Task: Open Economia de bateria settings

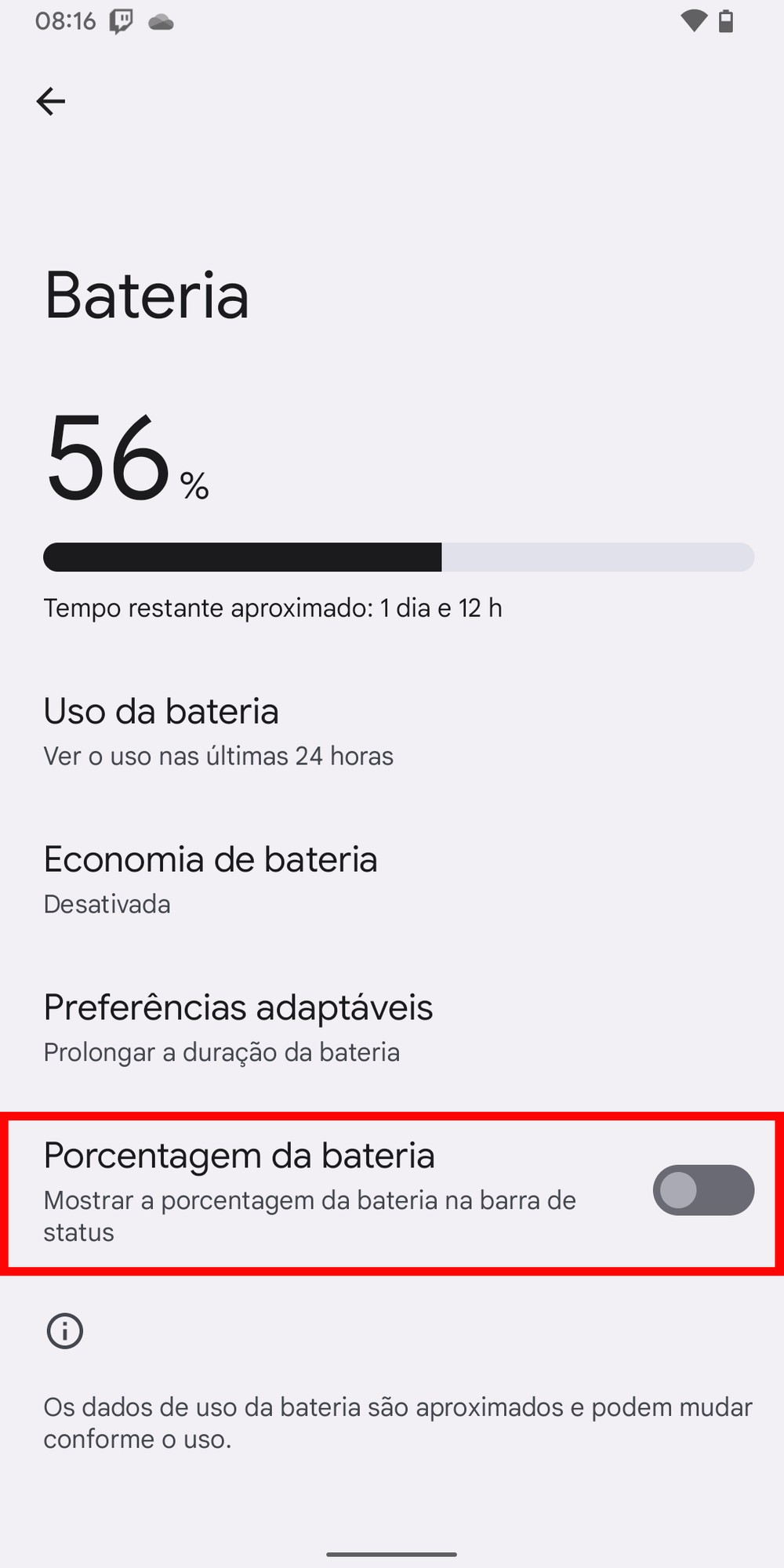Action: pyautogui.click(x=212, y=880)
